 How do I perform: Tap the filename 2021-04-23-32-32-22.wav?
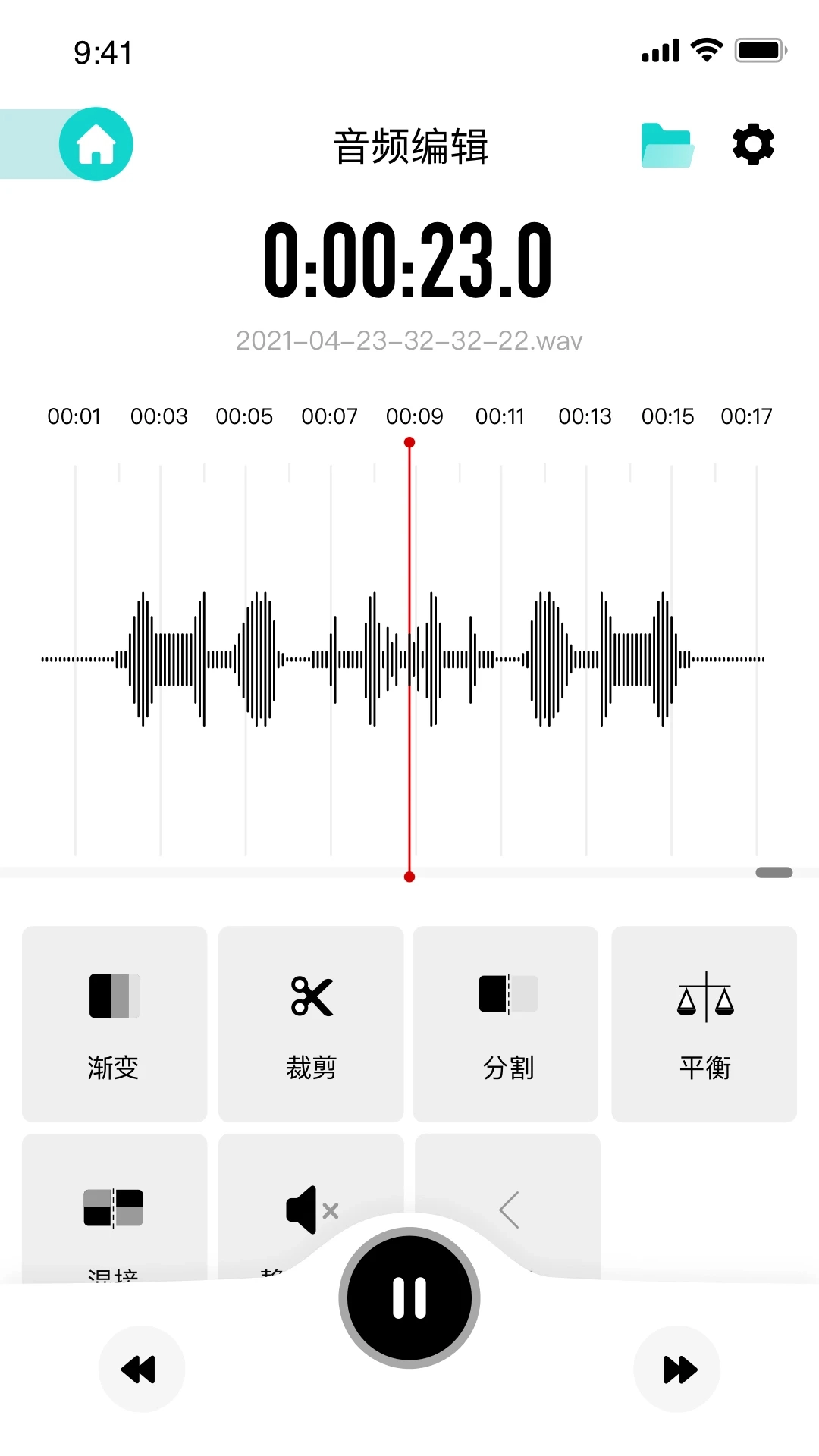[x=408, y=341]
